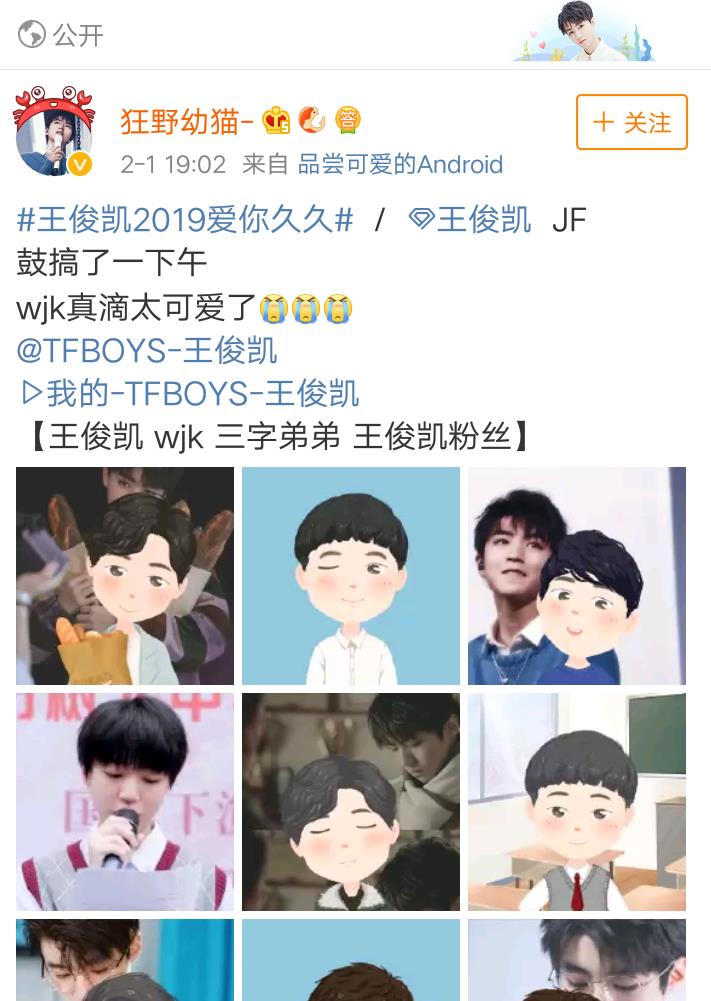View the cartoon holding bread image
The height and width of the screenshot is (1001, 711).
(x=125, y=576)
